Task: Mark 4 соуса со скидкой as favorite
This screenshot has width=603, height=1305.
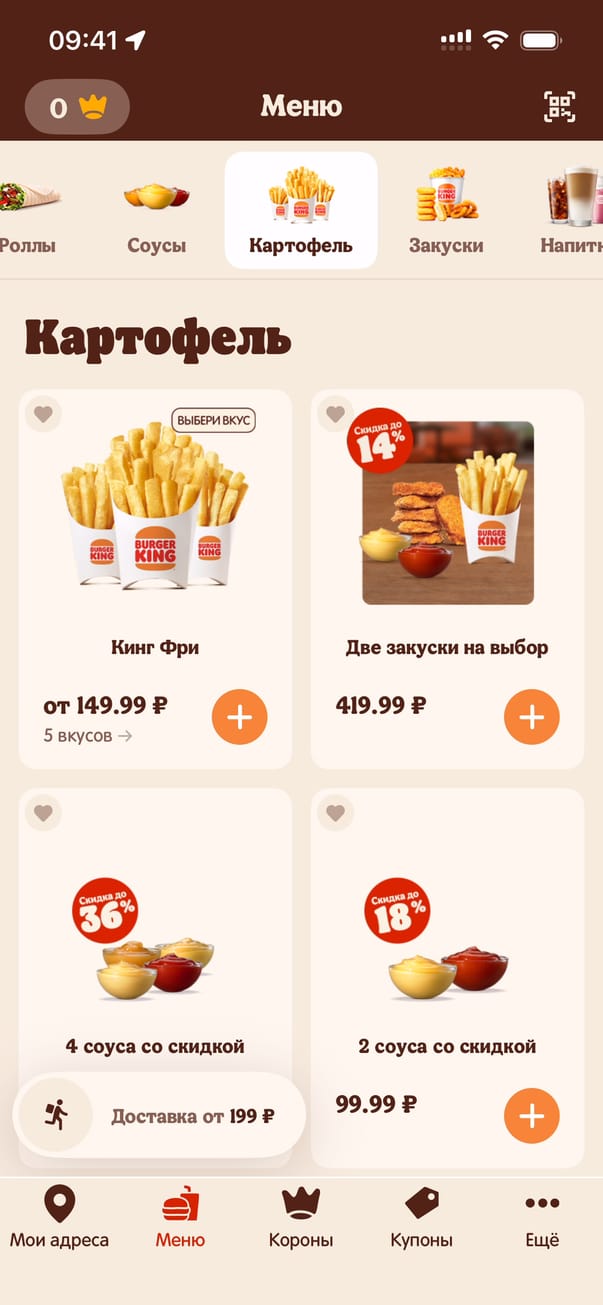Action: coord(43,813)
